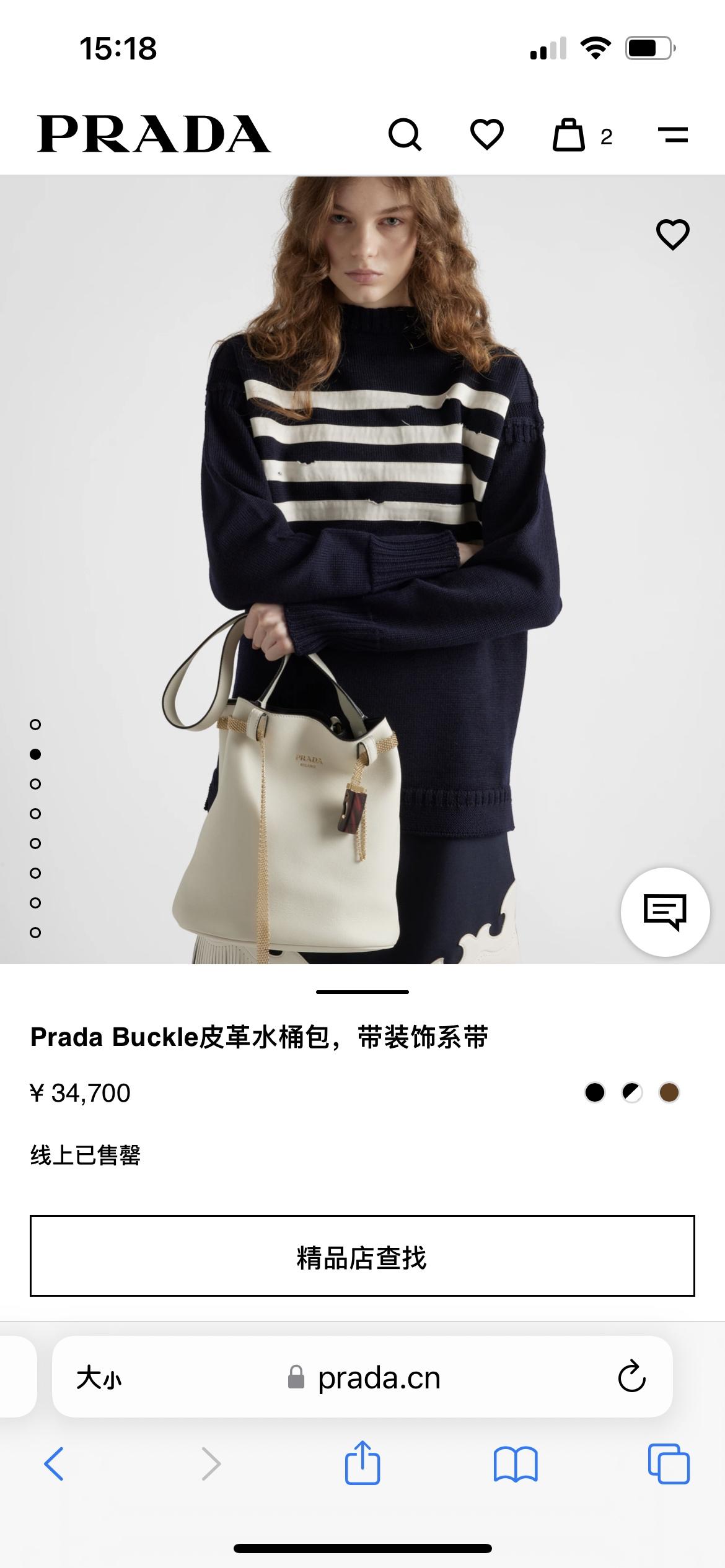Go back to the previous page
The image size is (725, 1568).
pos(54,1464)
